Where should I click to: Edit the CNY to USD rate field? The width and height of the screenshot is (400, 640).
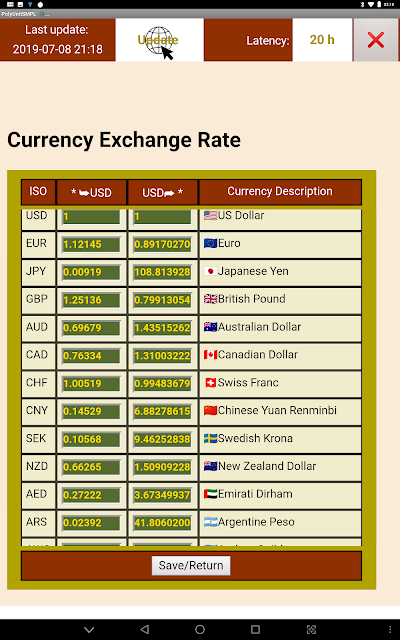coord(91,411)
